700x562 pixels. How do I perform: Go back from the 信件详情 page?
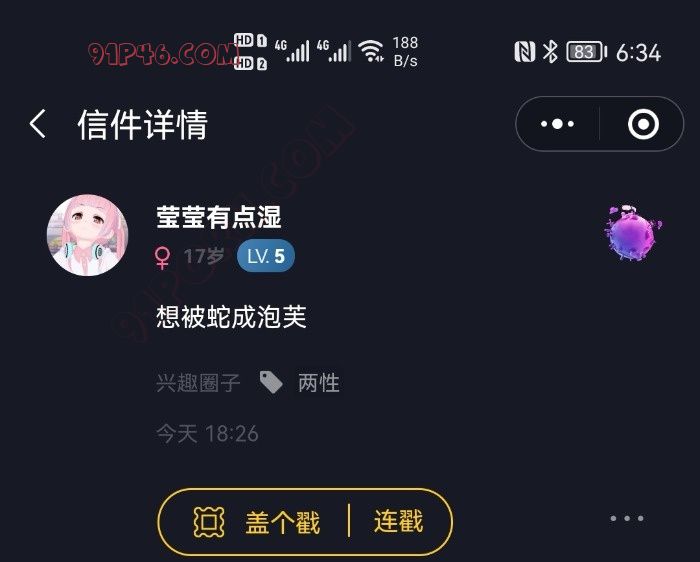[38, 125]
